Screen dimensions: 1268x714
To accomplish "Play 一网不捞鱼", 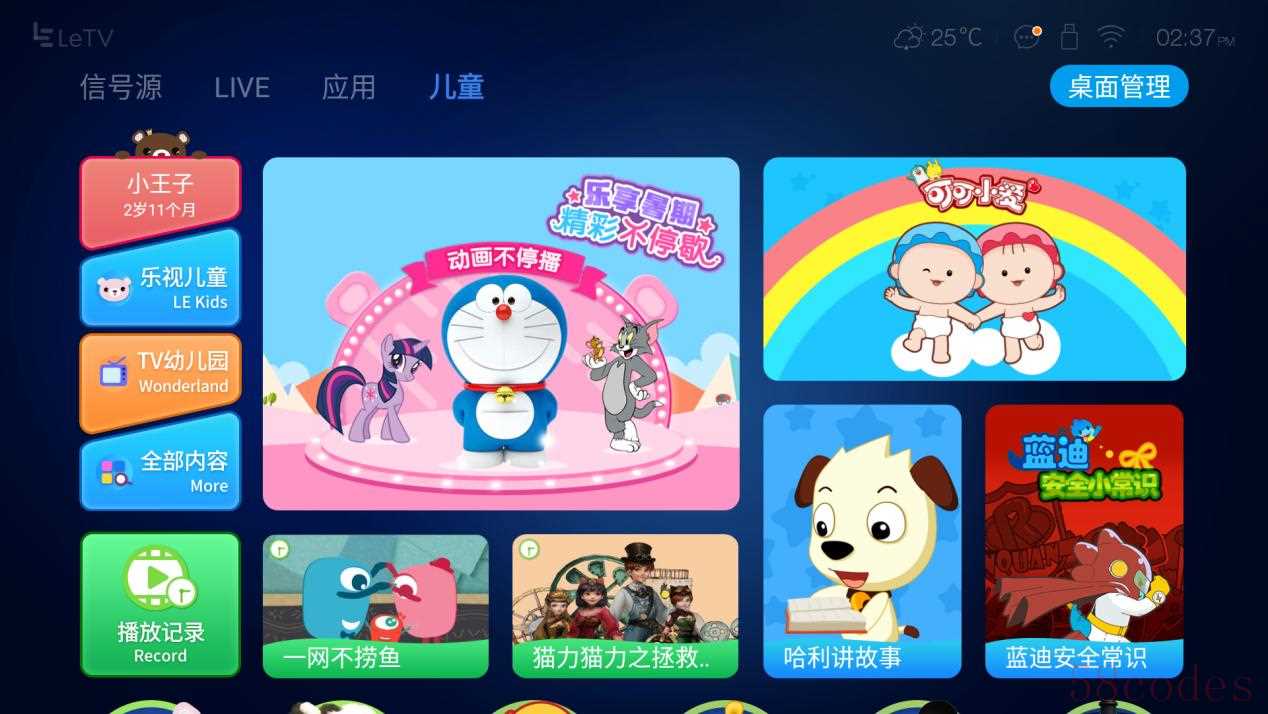I will (375, 605).
